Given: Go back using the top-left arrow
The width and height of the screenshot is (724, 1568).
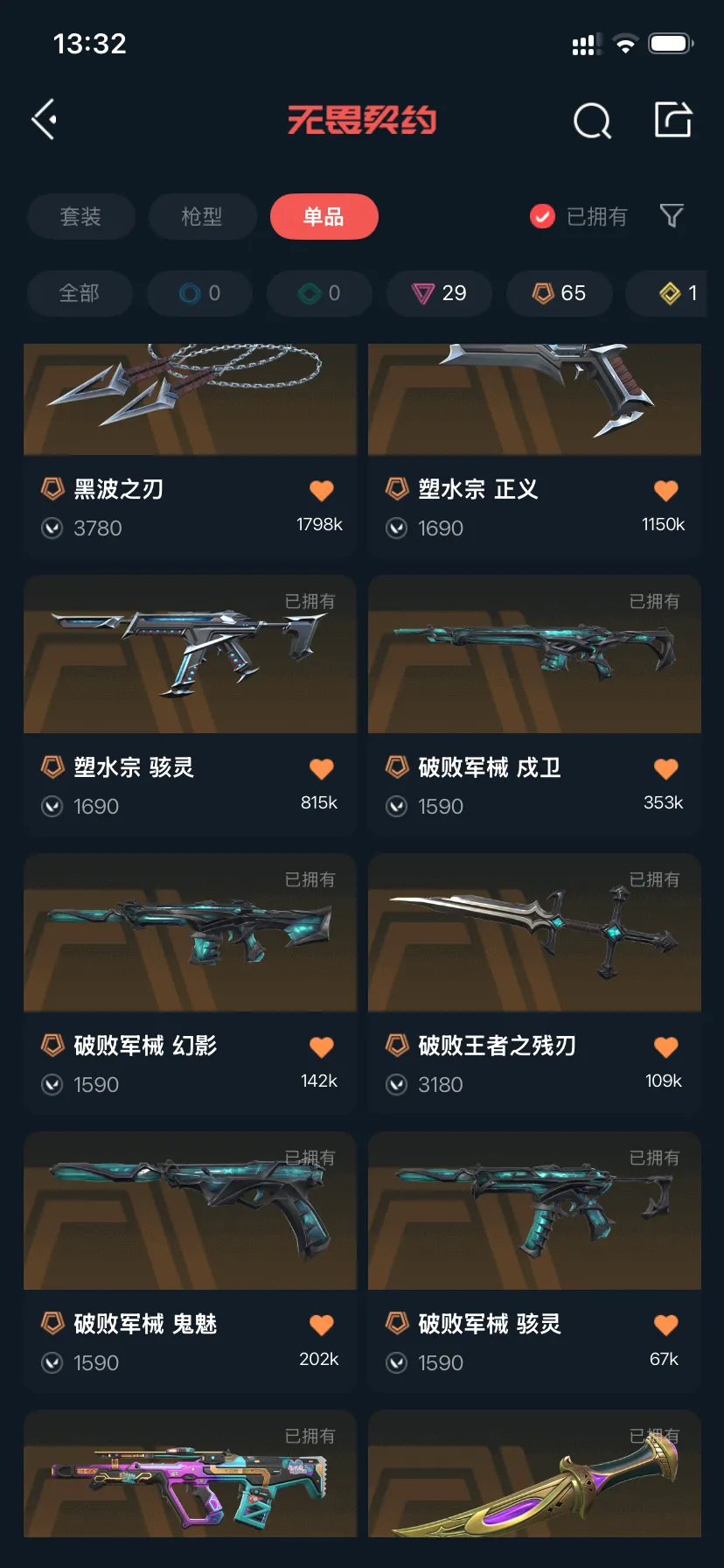Looking at the screenshot, I should pos(45,120).
